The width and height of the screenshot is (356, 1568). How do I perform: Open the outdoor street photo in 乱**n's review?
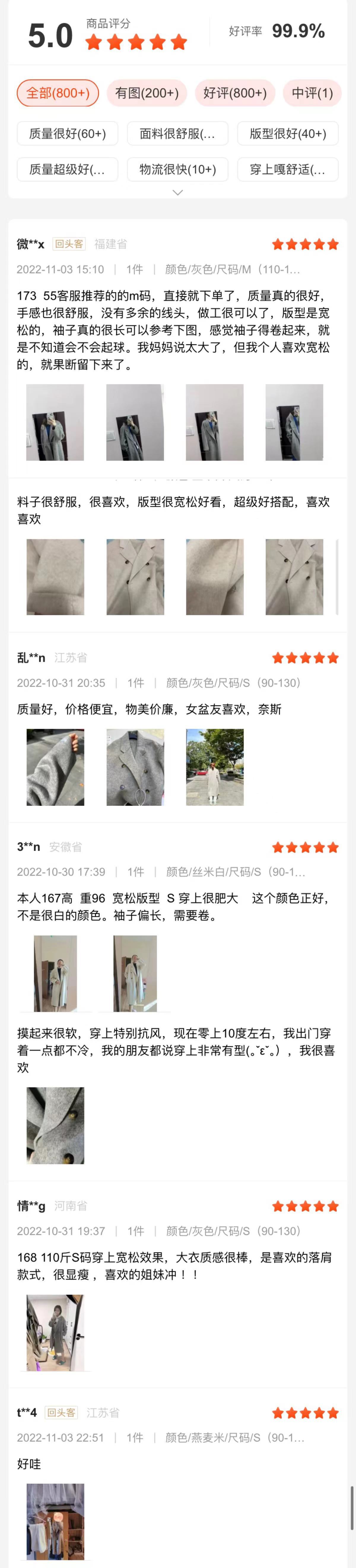pos(214,767)
